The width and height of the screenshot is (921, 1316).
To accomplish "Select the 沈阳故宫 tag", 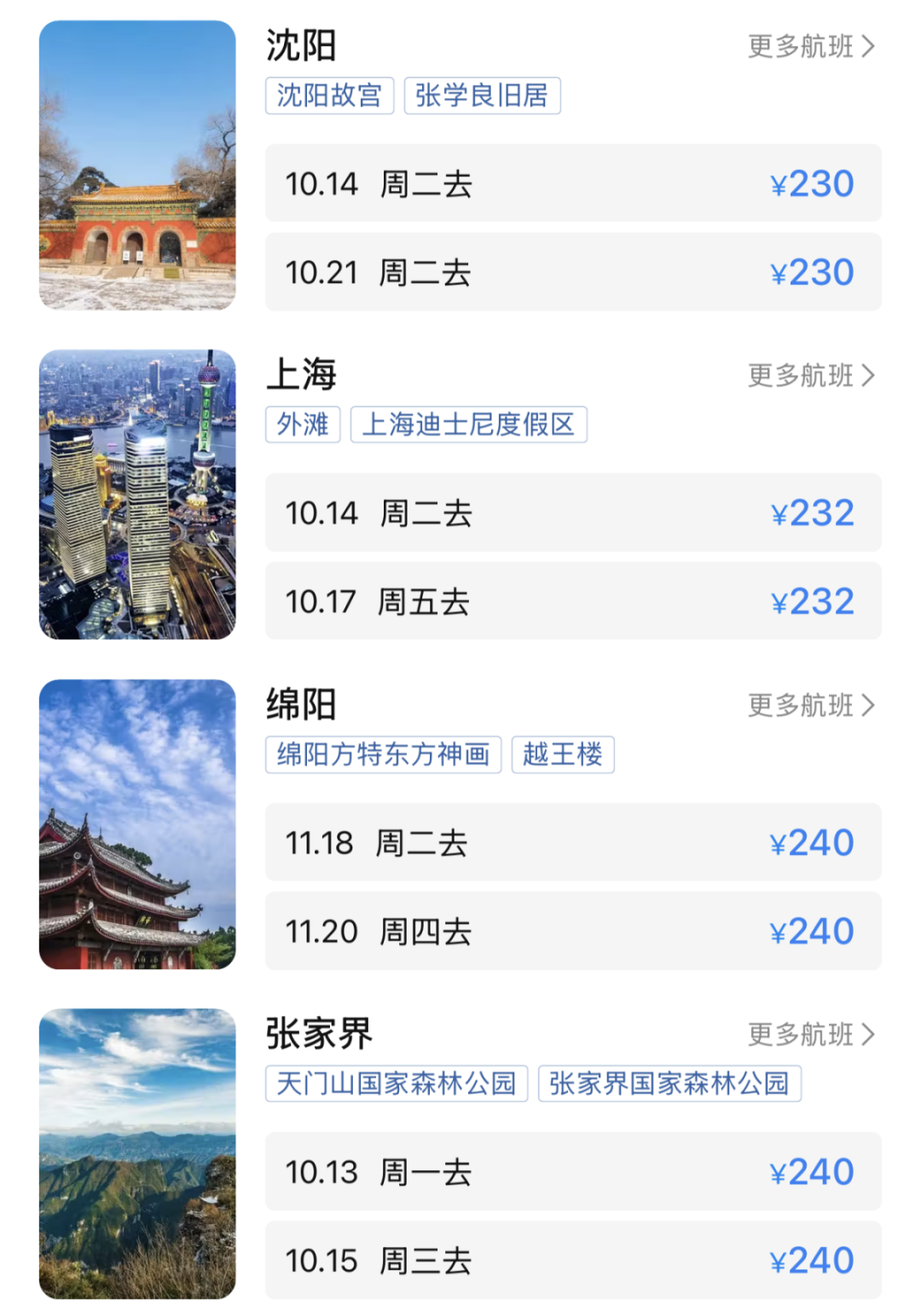I will [x=329, y=95].
